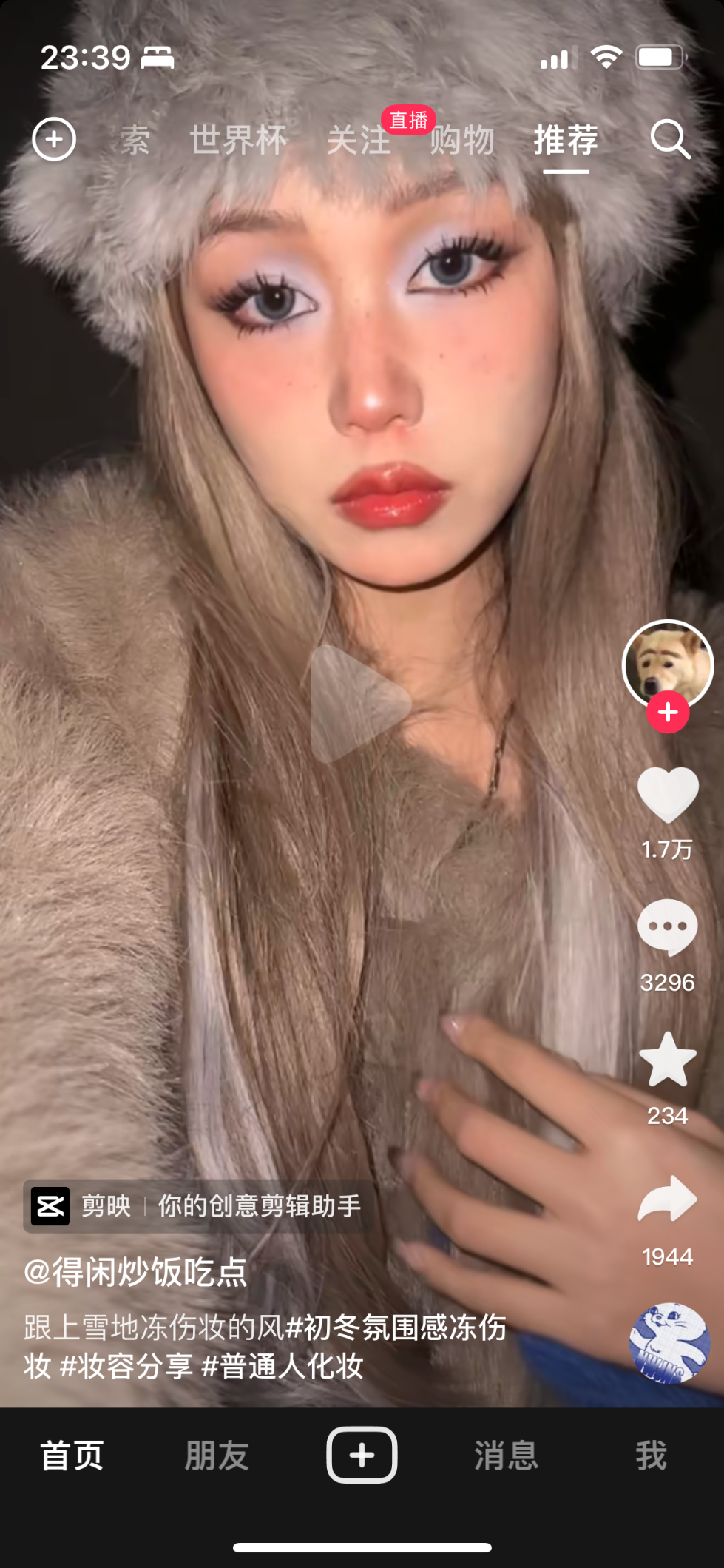Open the comments with 3296 replies
This screenshot has width=724, height=1568.
(667, 927)
